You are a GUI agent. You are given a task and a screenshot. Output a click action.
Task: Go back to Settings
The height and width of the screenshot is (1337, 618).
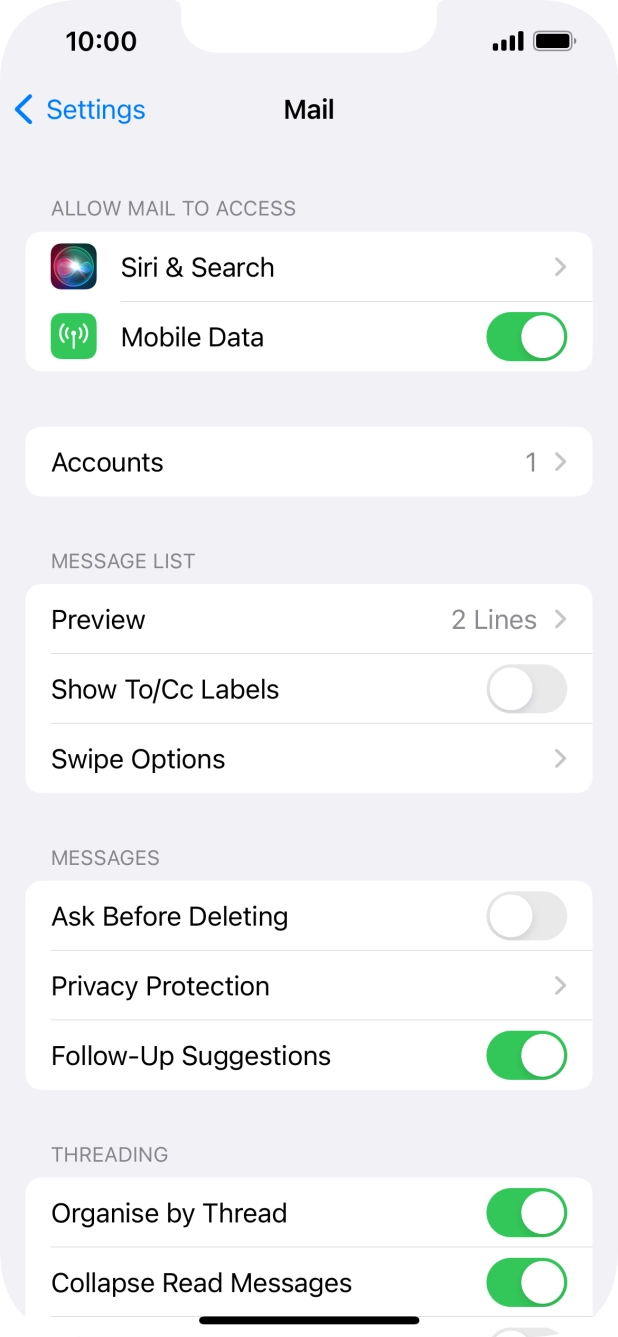(80, 110)
